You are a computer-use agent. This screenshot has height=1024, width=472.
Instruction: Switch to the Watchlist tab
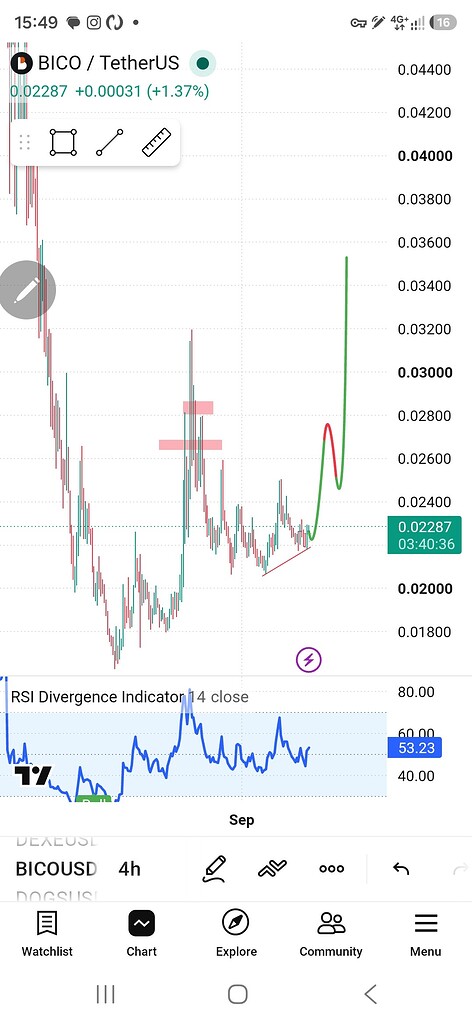click(x=47, y=935)
